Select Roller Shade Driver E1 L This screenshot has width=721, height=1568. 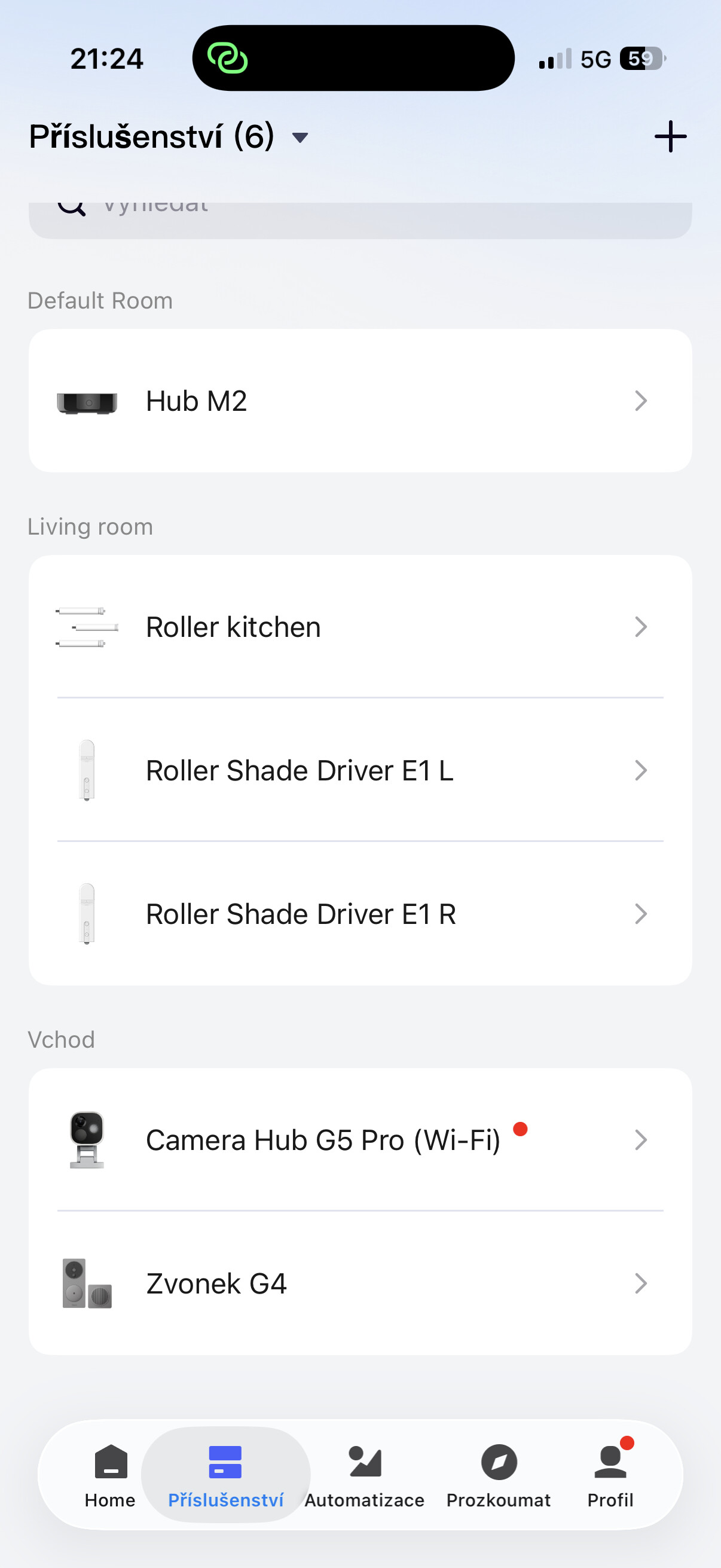[x=359, y=770]
